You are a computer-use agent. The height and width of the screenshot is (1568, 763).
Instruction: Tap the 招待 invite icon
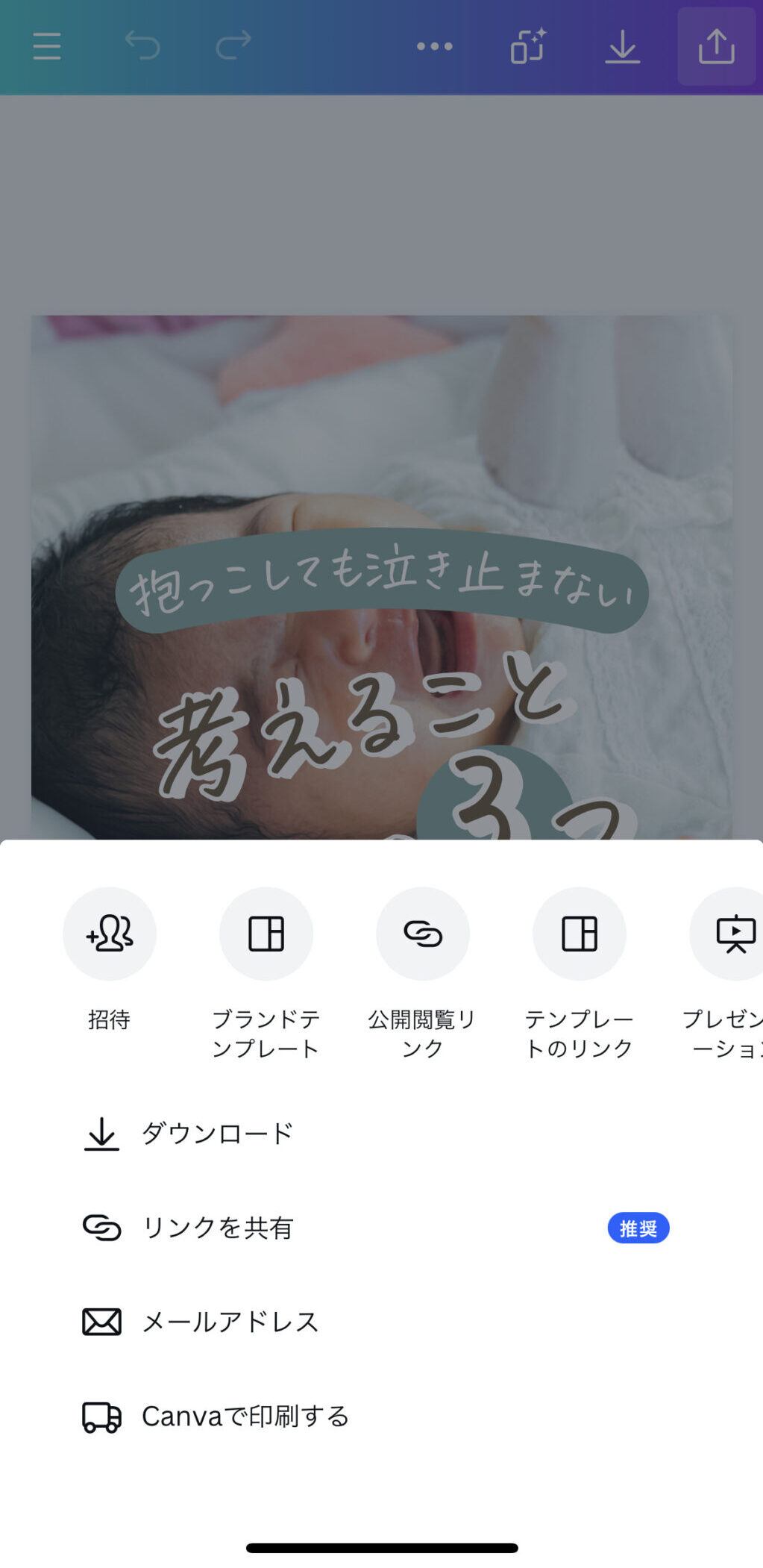tap(110, 934)
